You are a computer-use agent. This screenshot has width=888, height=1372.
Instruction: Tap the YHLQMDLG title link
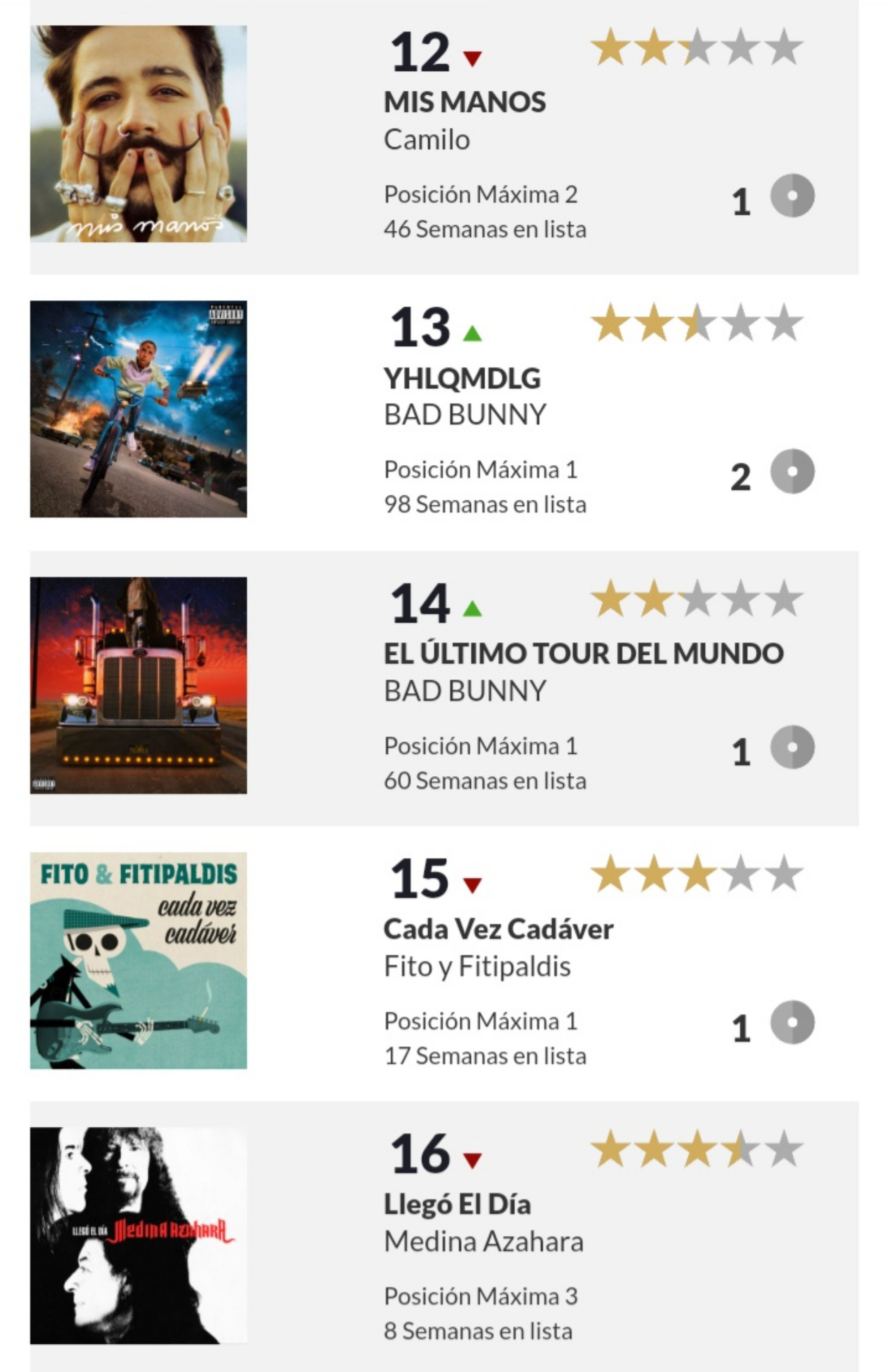point(462,378)
